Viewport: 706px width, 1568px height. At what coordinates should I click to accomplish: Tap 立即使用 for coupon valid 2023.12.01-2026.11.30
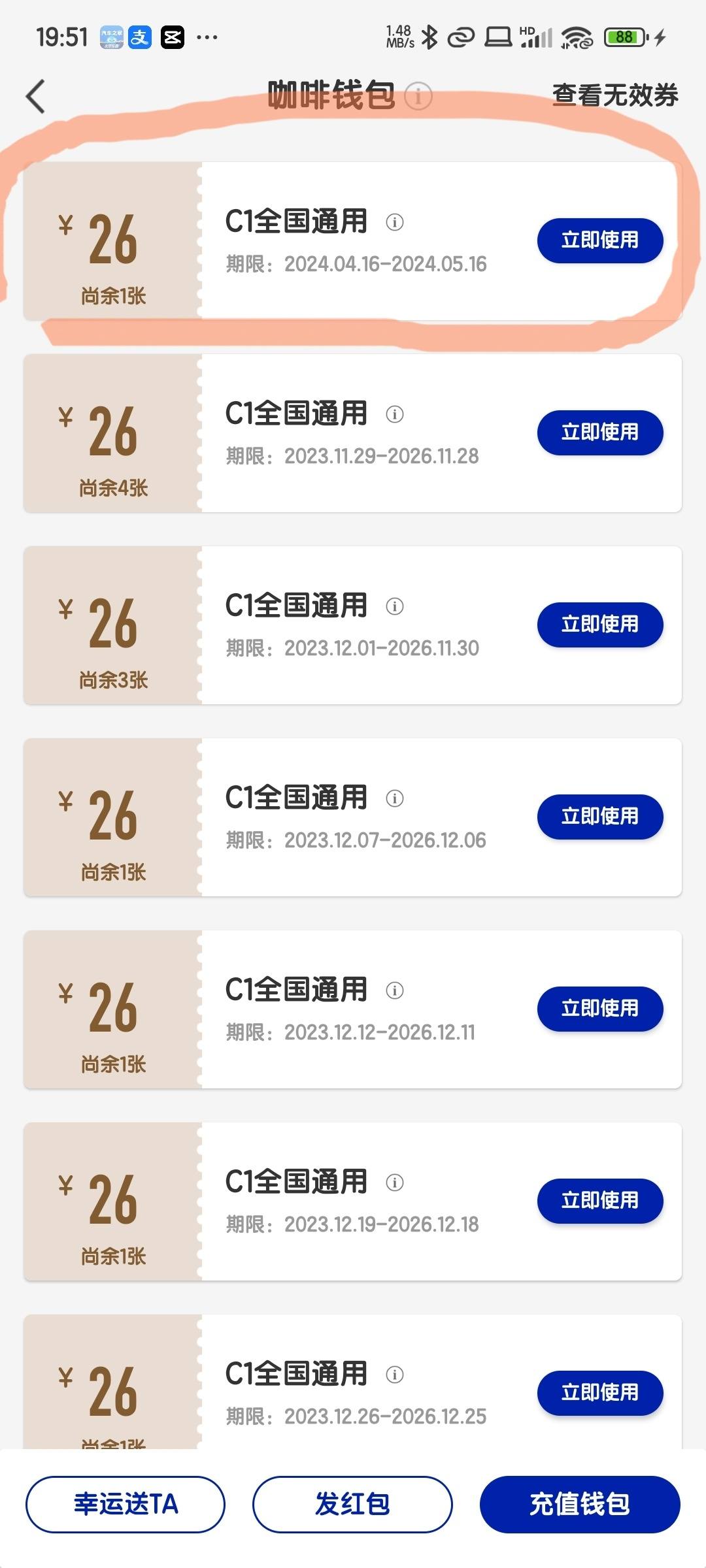[x=600, y=625]
